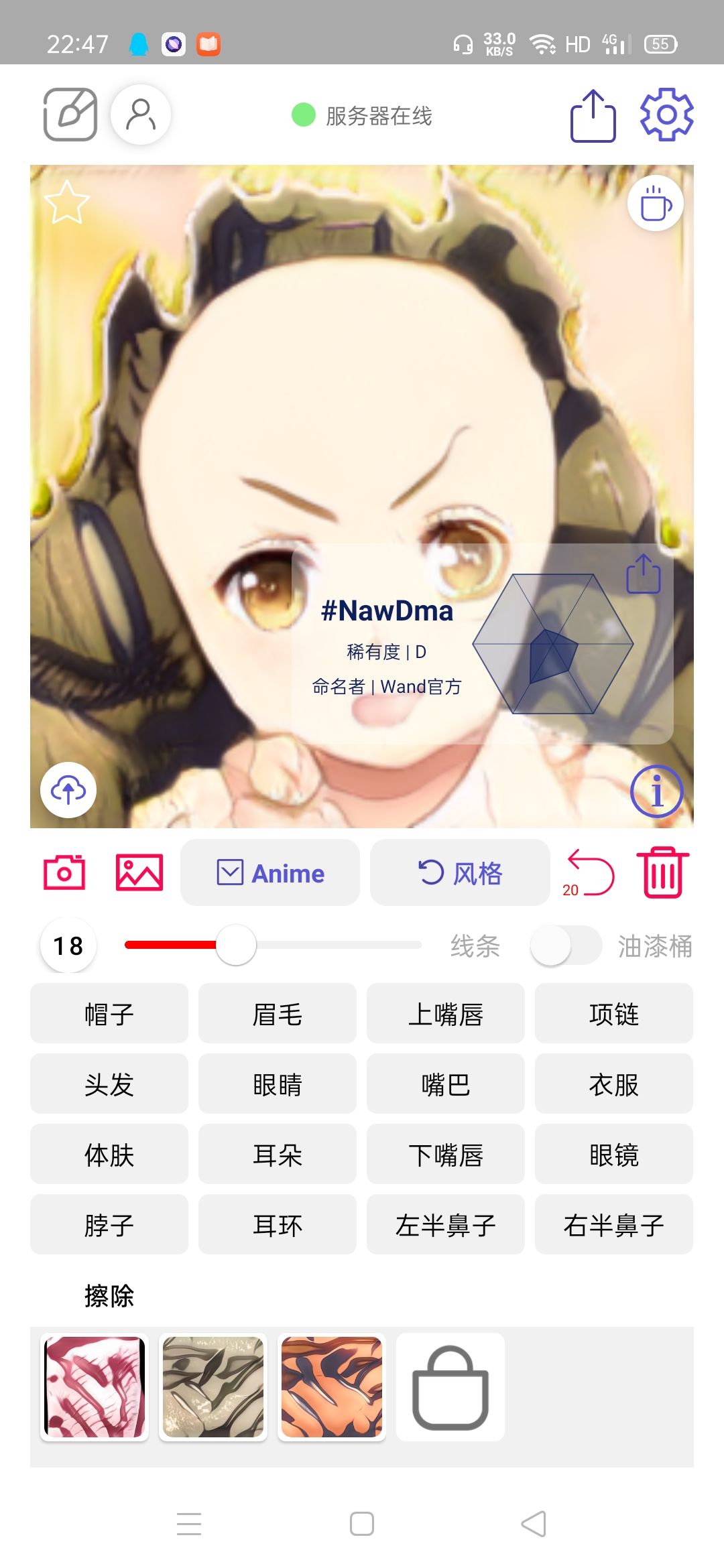
Task: Choose the 擦除 eraser
Action: pyautogui.click(x=109, y=1295)
